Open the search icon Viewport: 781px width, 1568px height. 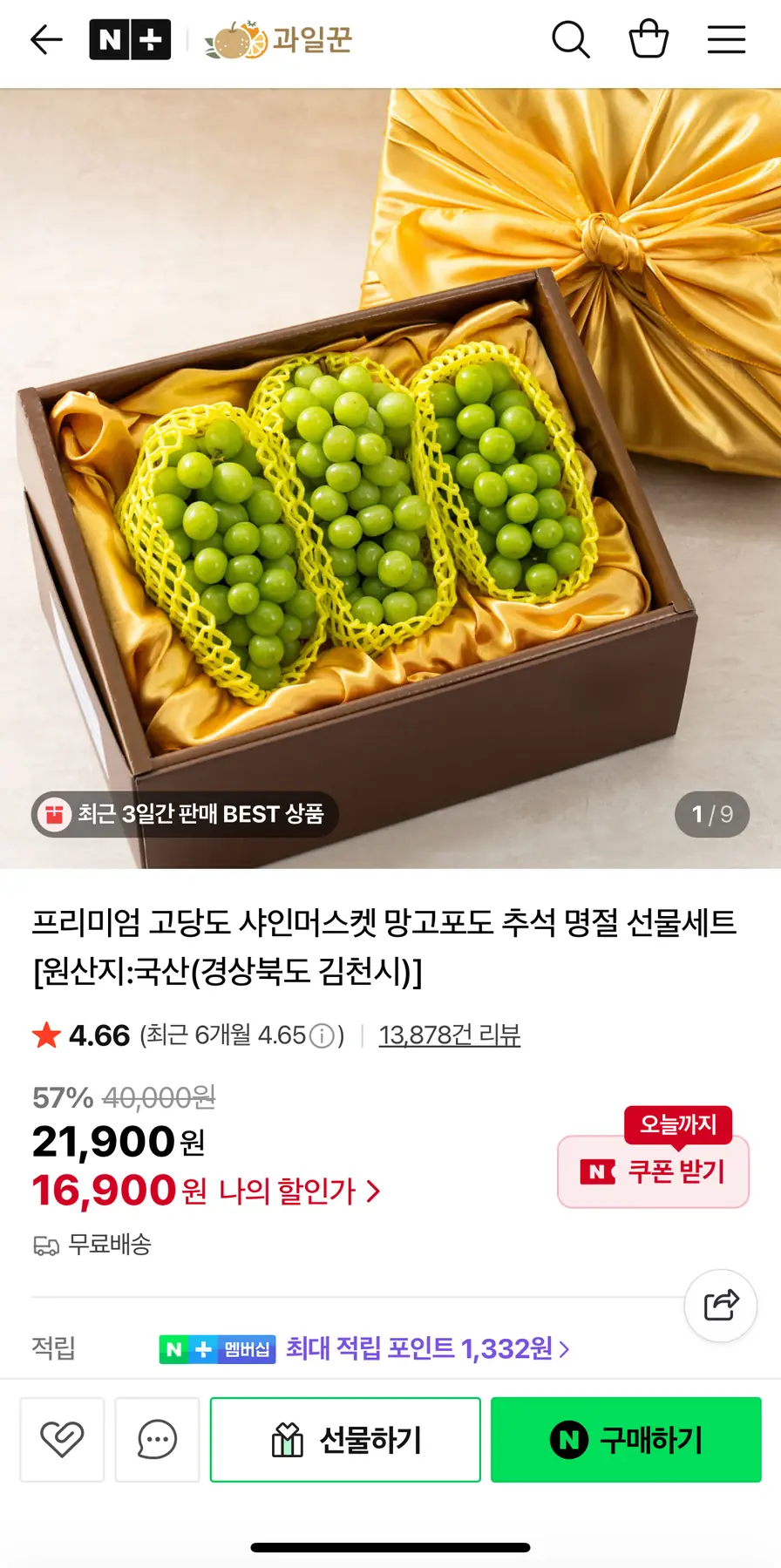(x=571, y=40)
